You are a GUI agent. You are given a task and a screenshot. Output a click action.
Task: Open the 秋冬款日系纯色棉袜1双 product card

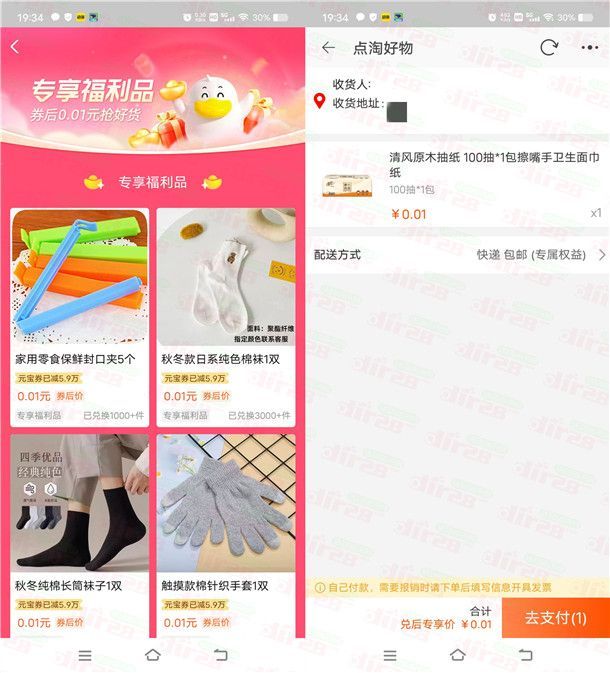(226, 315)
